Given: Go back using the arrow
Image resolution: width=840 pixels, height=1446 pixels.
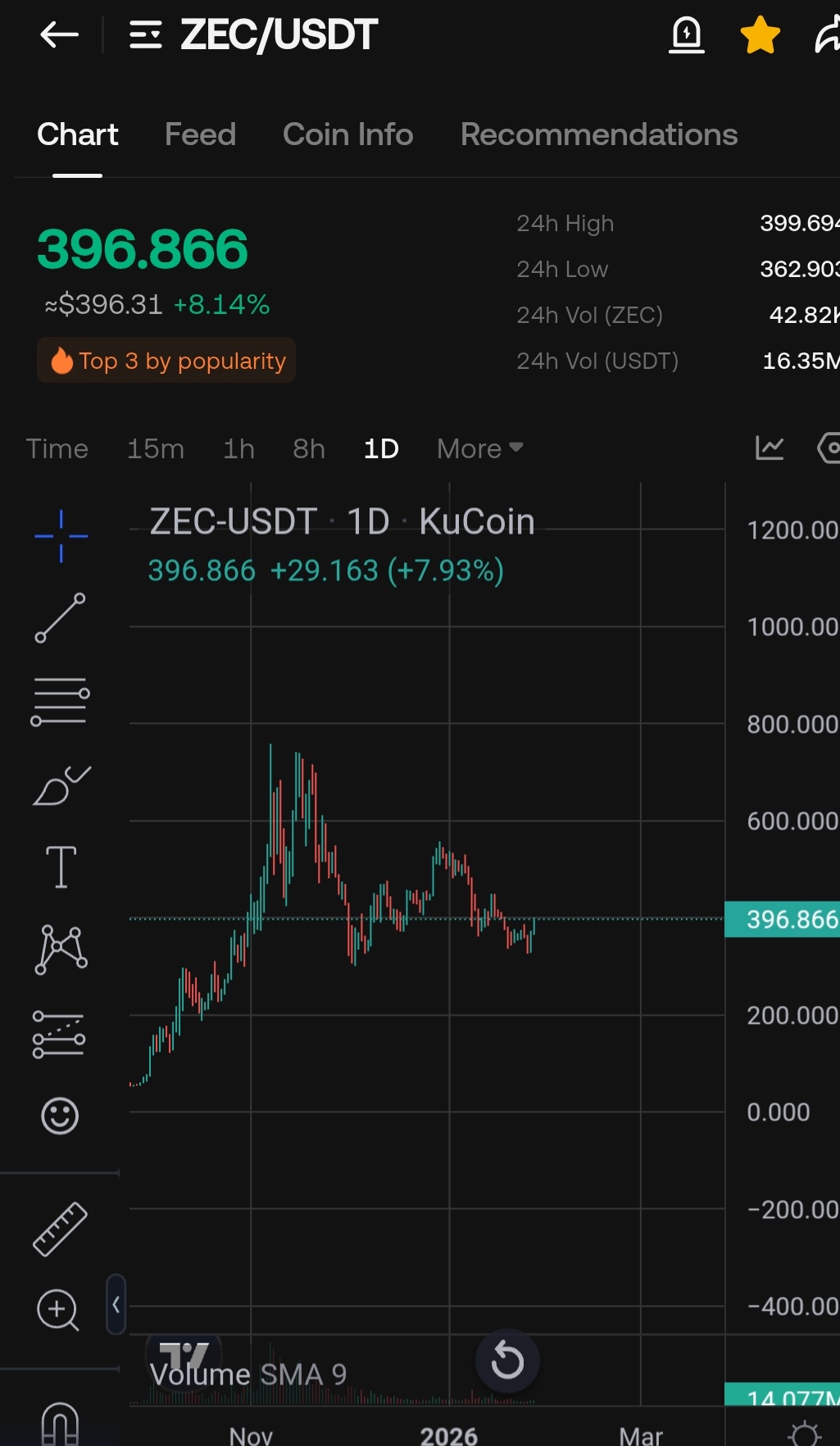Looking at the screenshot, I should (x=59, y=34).
